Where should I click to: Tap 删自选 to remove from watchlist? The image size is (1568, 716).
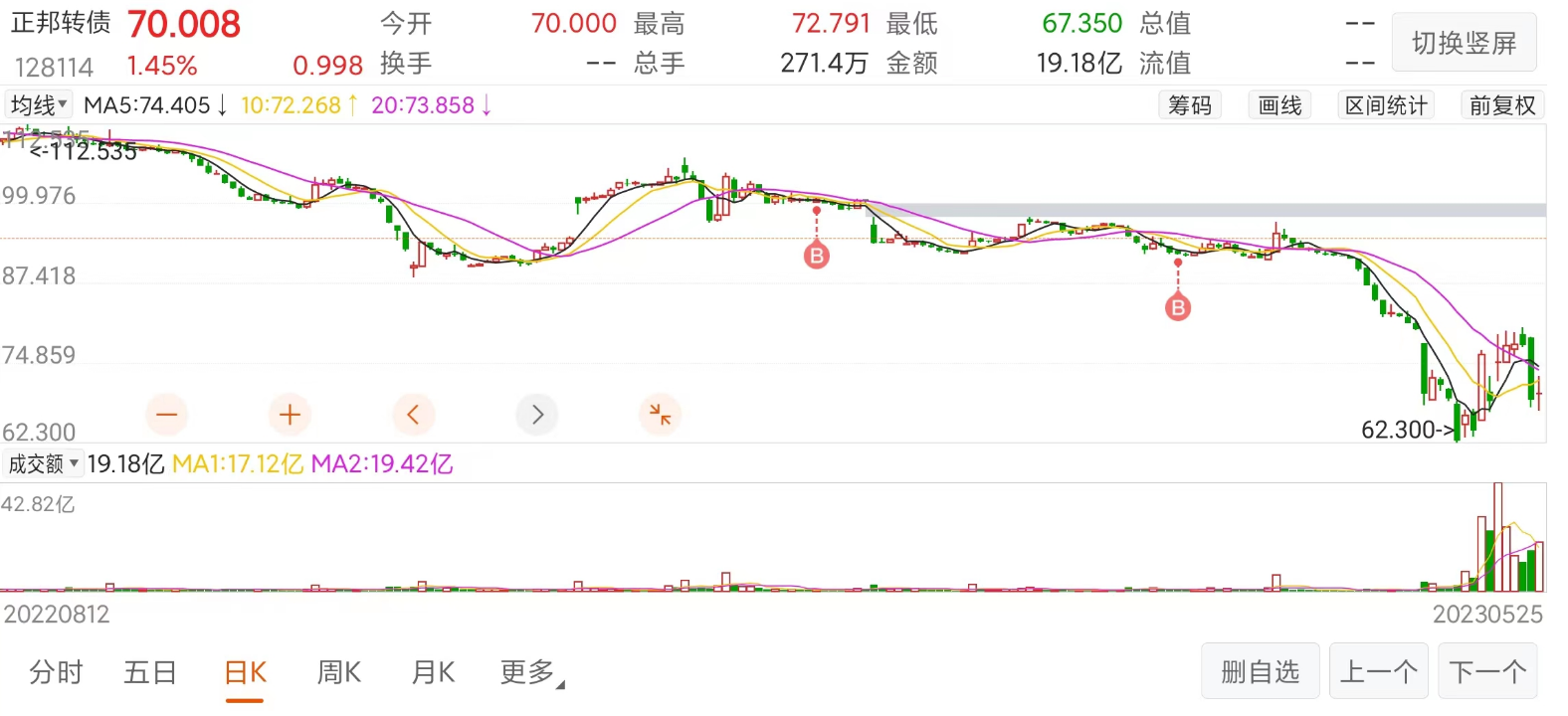click(x=1260, y=671)
